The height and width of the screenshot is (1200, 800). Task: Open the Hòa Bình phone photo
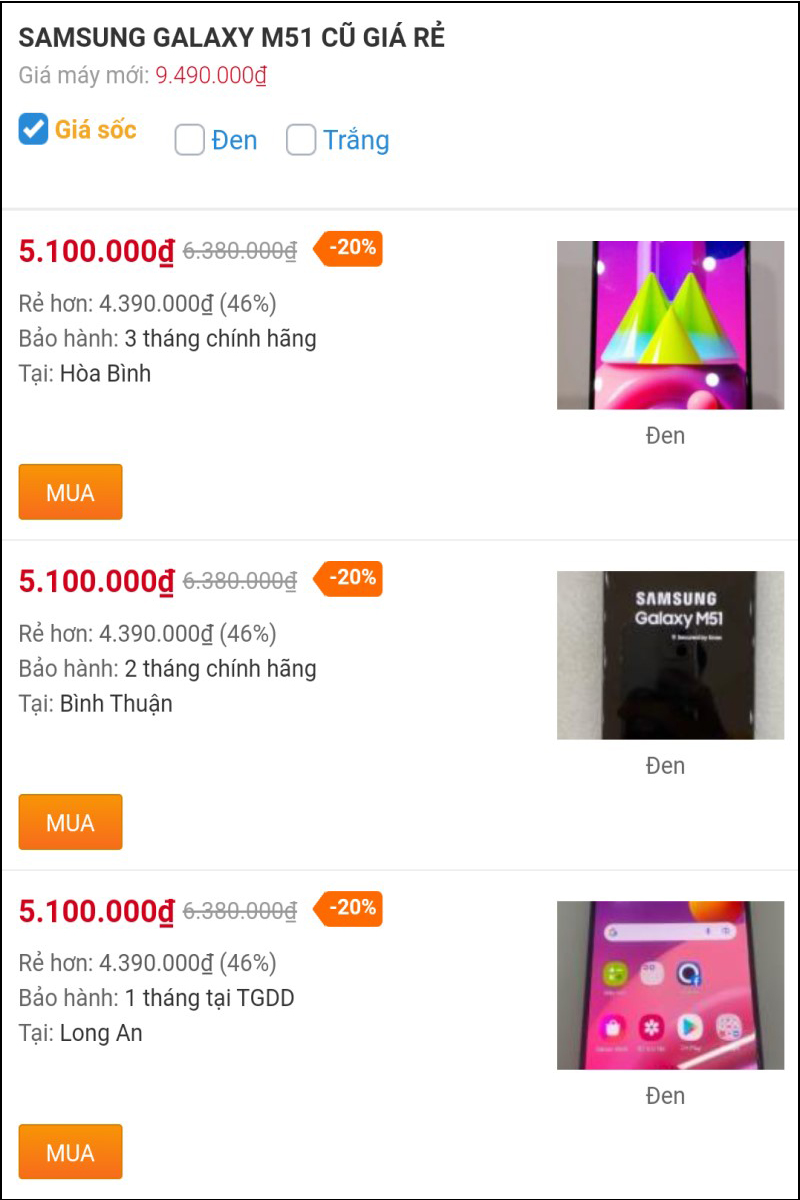670,325
